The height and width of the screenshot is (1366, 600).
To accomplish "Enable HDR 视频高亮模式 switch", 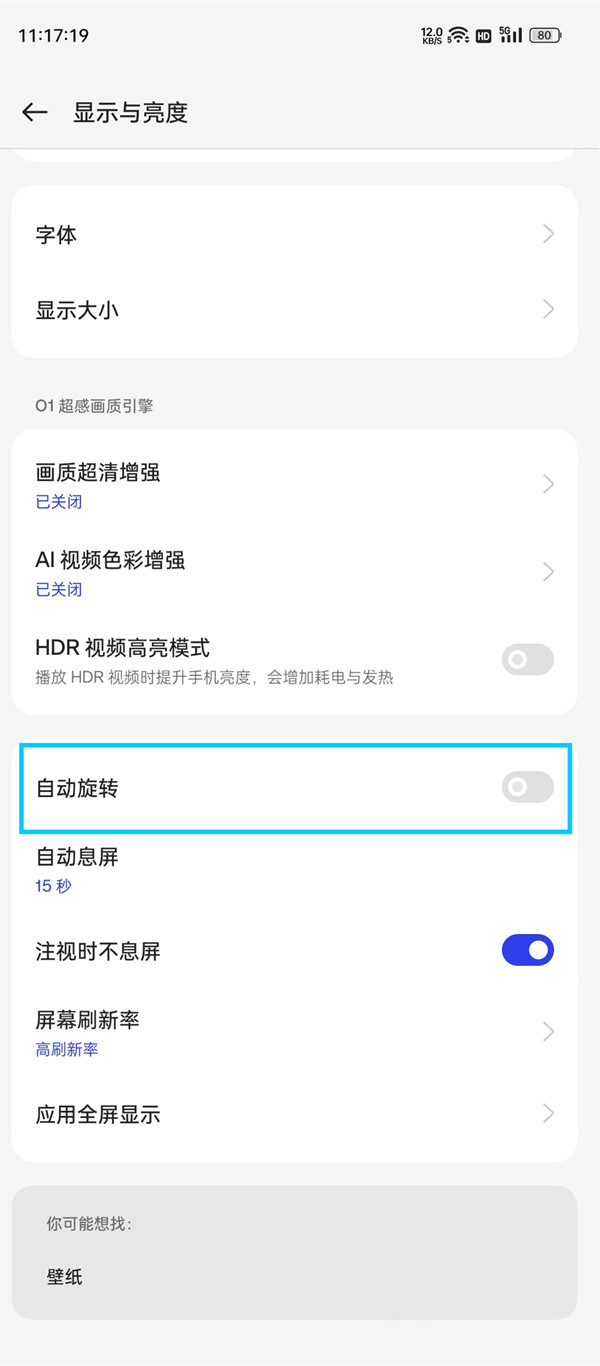I will (x=527, y=660).
